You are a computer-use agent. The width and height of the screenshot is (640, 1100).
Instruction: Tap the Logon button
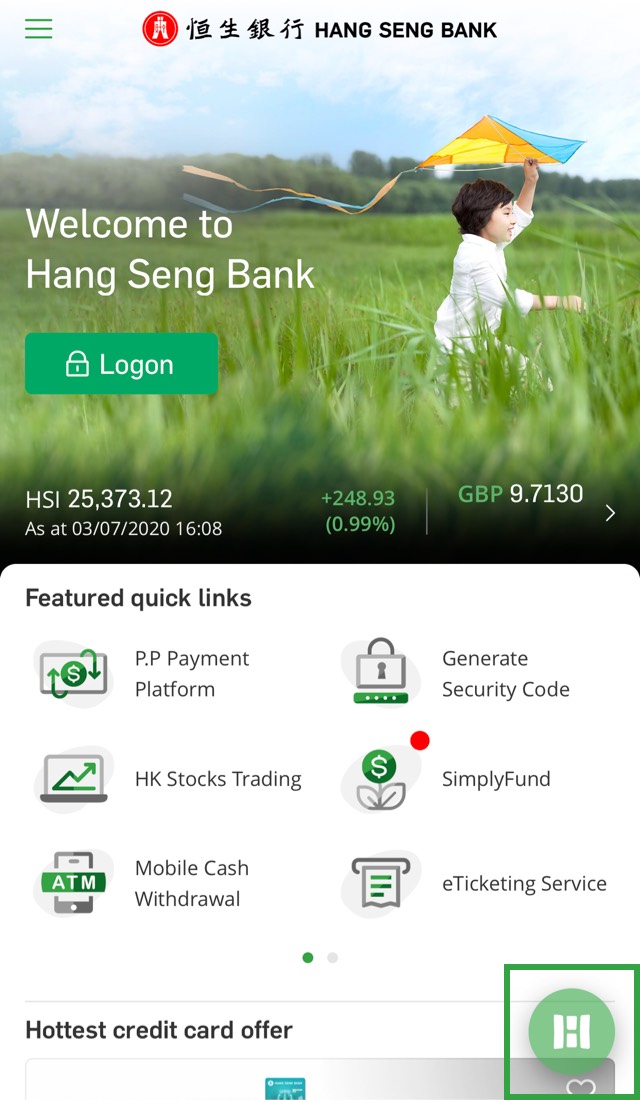[x=121, y=365]
